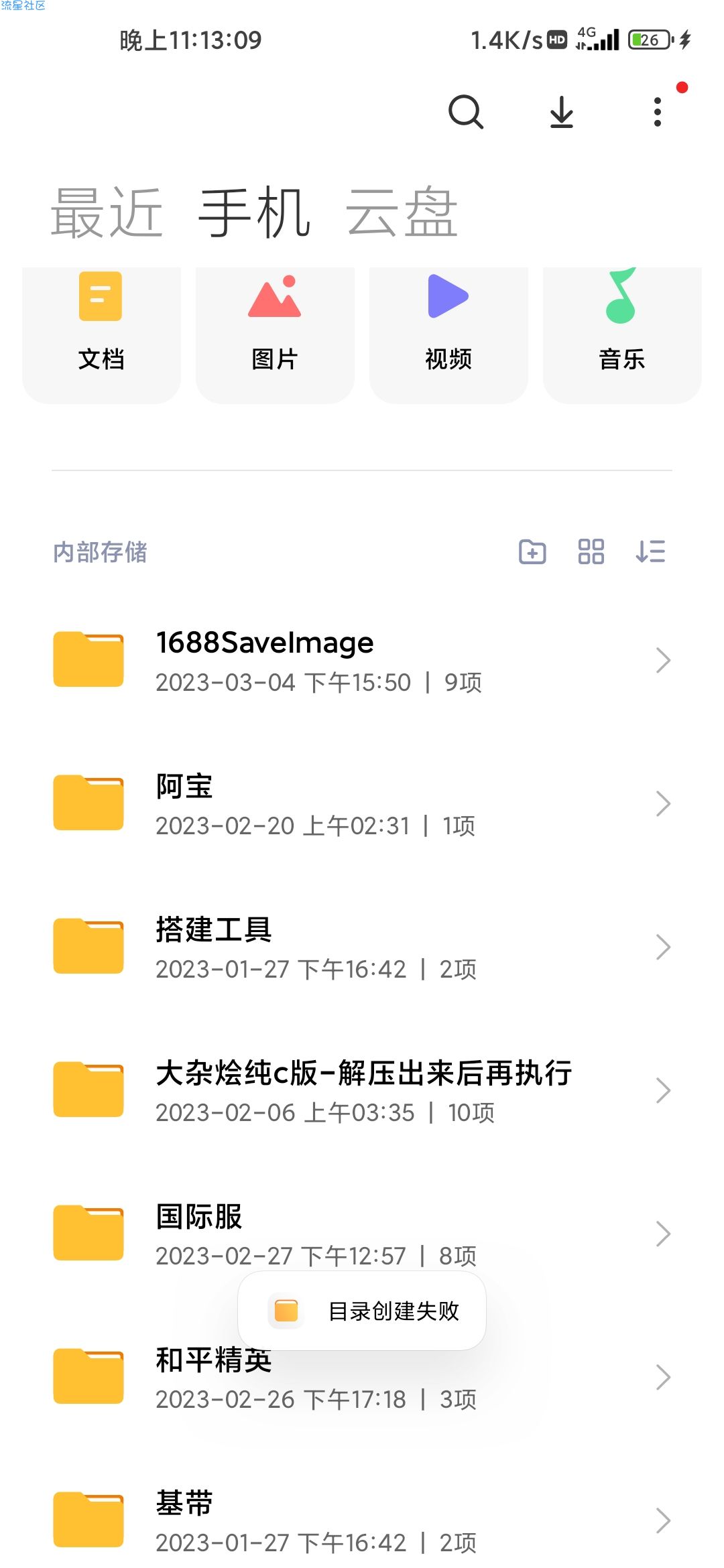724x1568 pixels.
Task: Open the 国际服 folder
Action: pyautogui.click(x=362, y=1234)
